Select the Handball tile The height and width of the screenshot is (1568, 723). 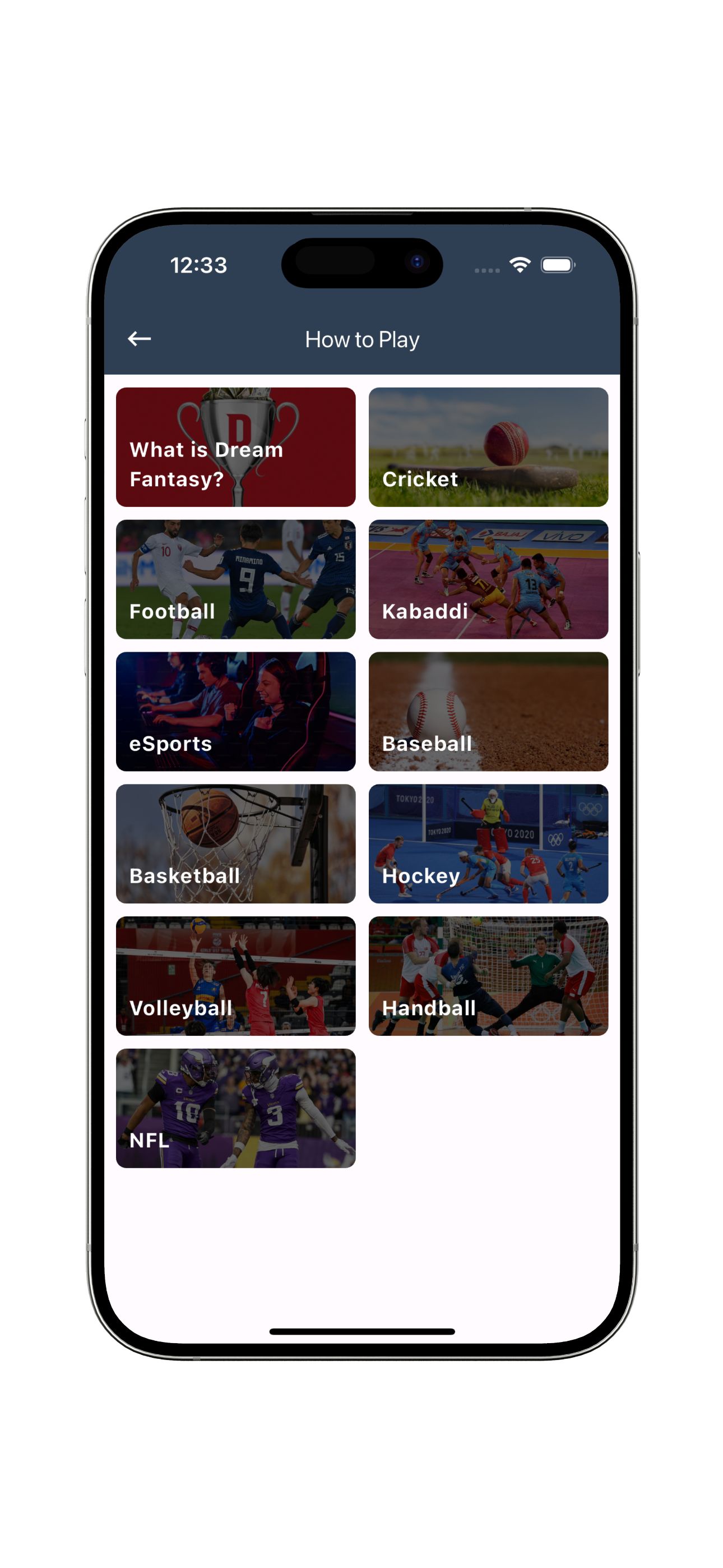tap(488, 976)
